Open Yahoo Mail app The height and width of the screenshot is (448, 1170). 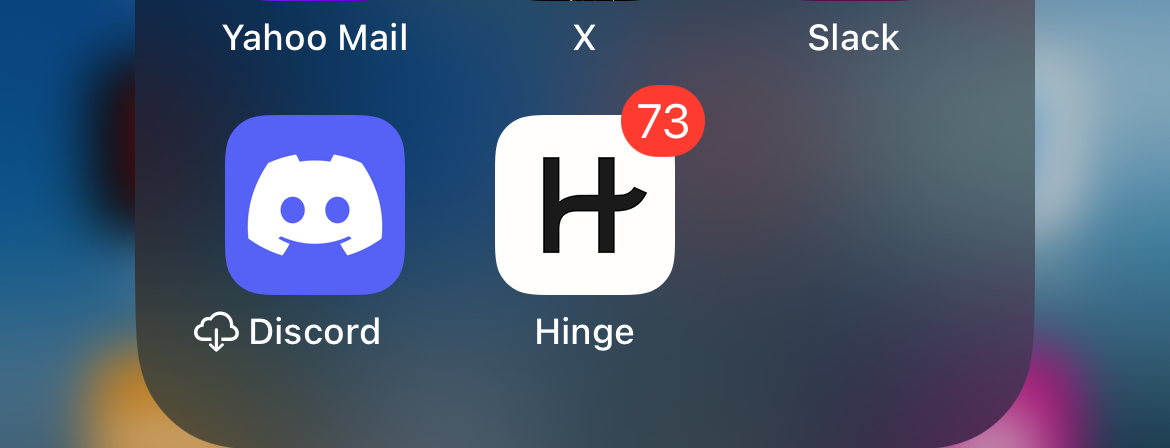pos(314,38)
